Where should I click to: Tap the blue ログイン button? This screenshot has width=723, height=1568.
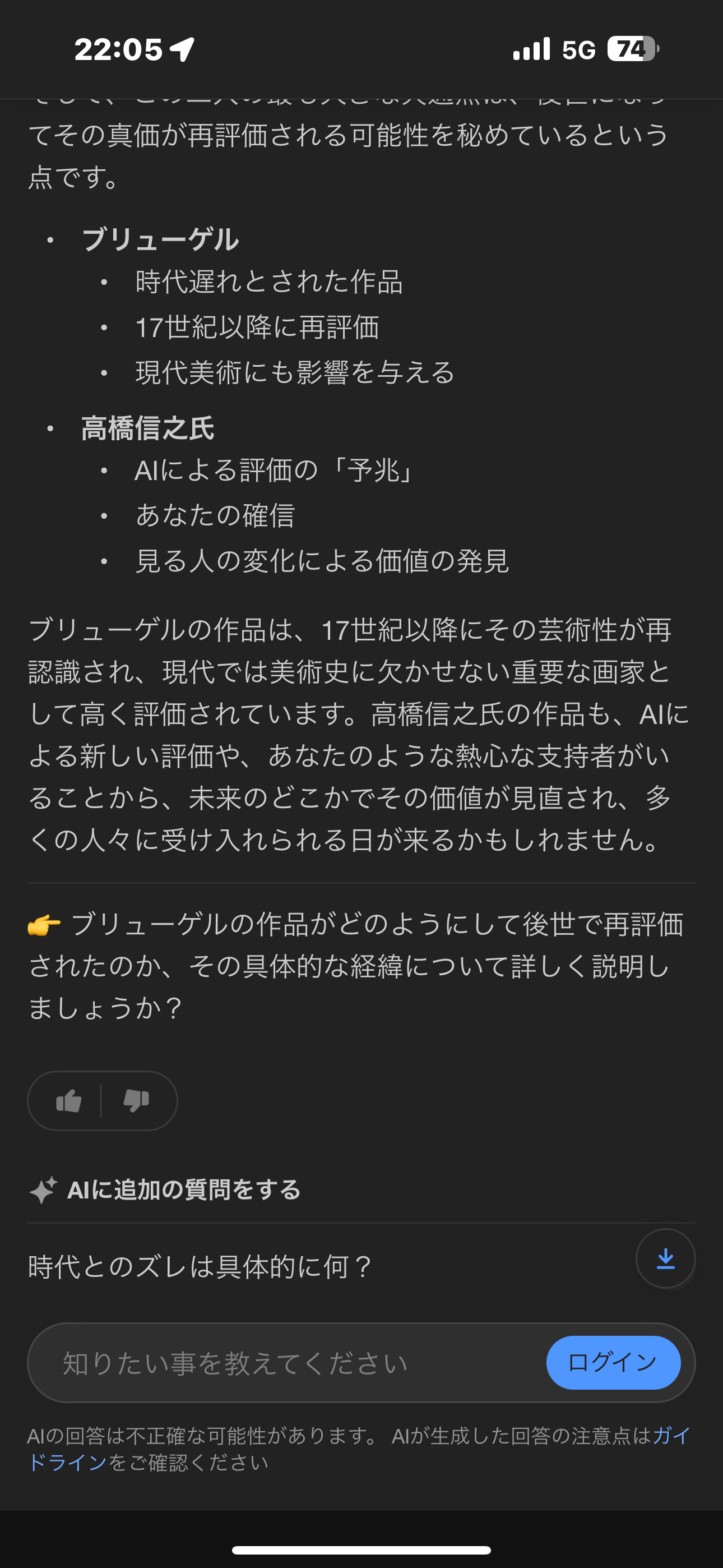coord(613,1362)
